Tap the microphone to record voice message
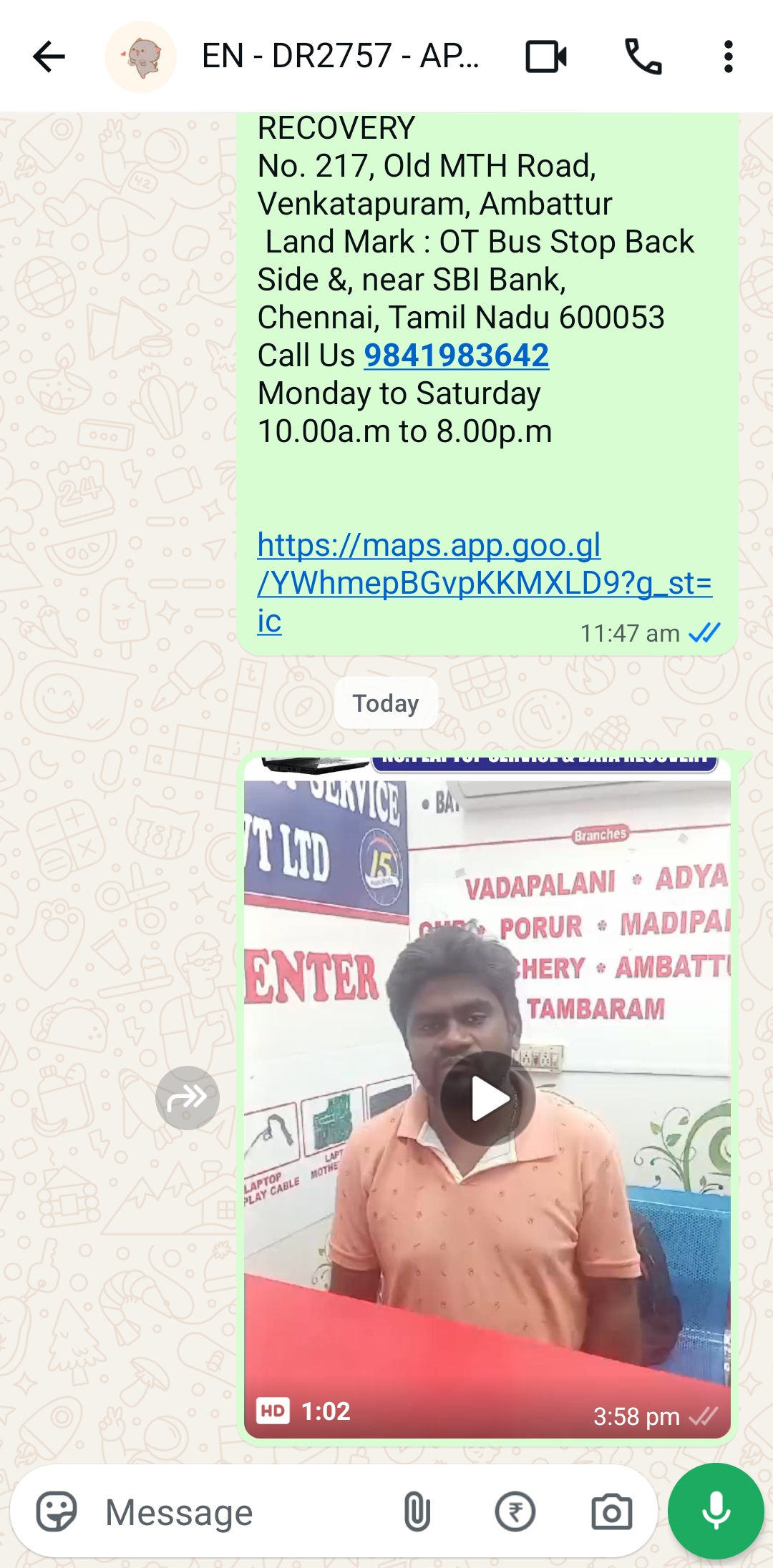The image size is (773, 1568). pyautogui.click(x=716, y=1511)
